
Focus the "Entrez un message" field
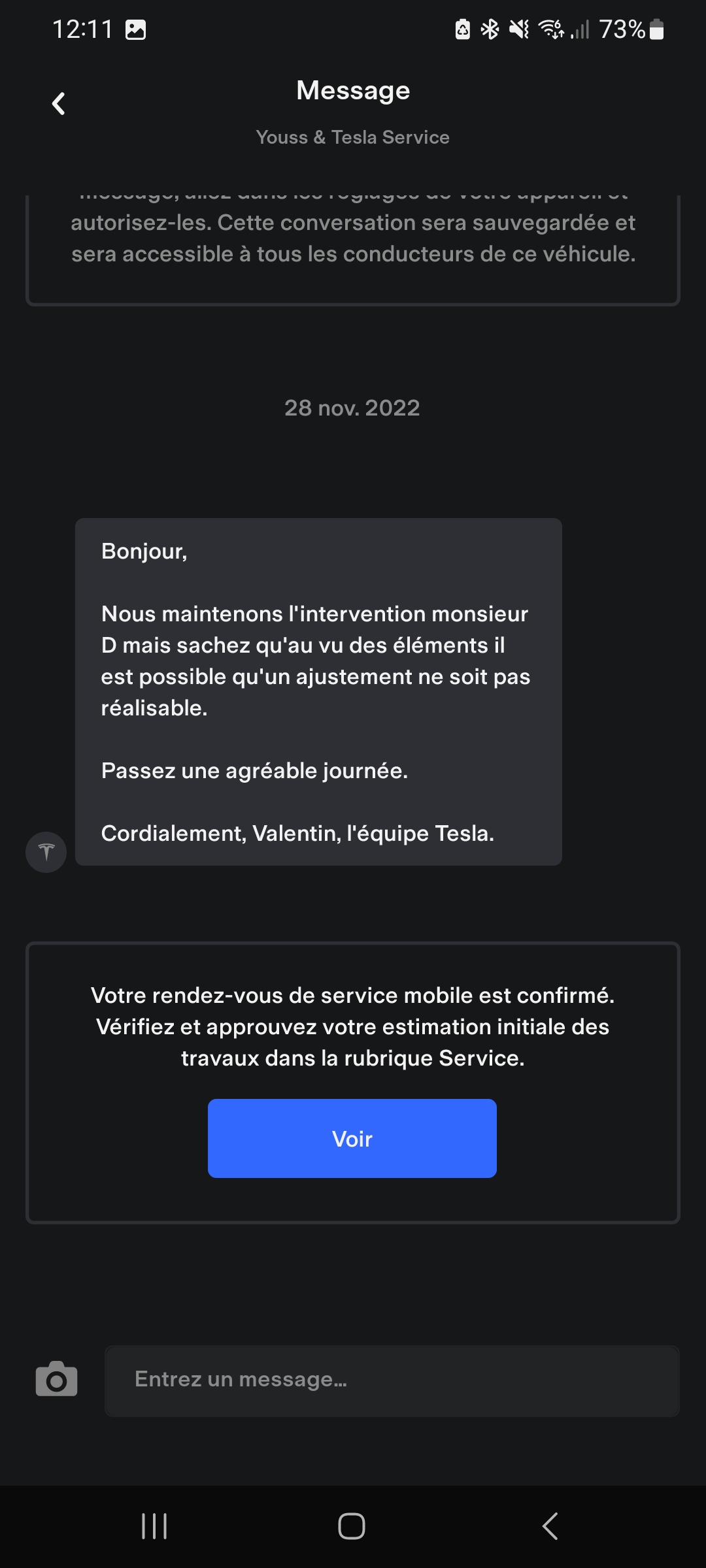[x=392, y=1380]
